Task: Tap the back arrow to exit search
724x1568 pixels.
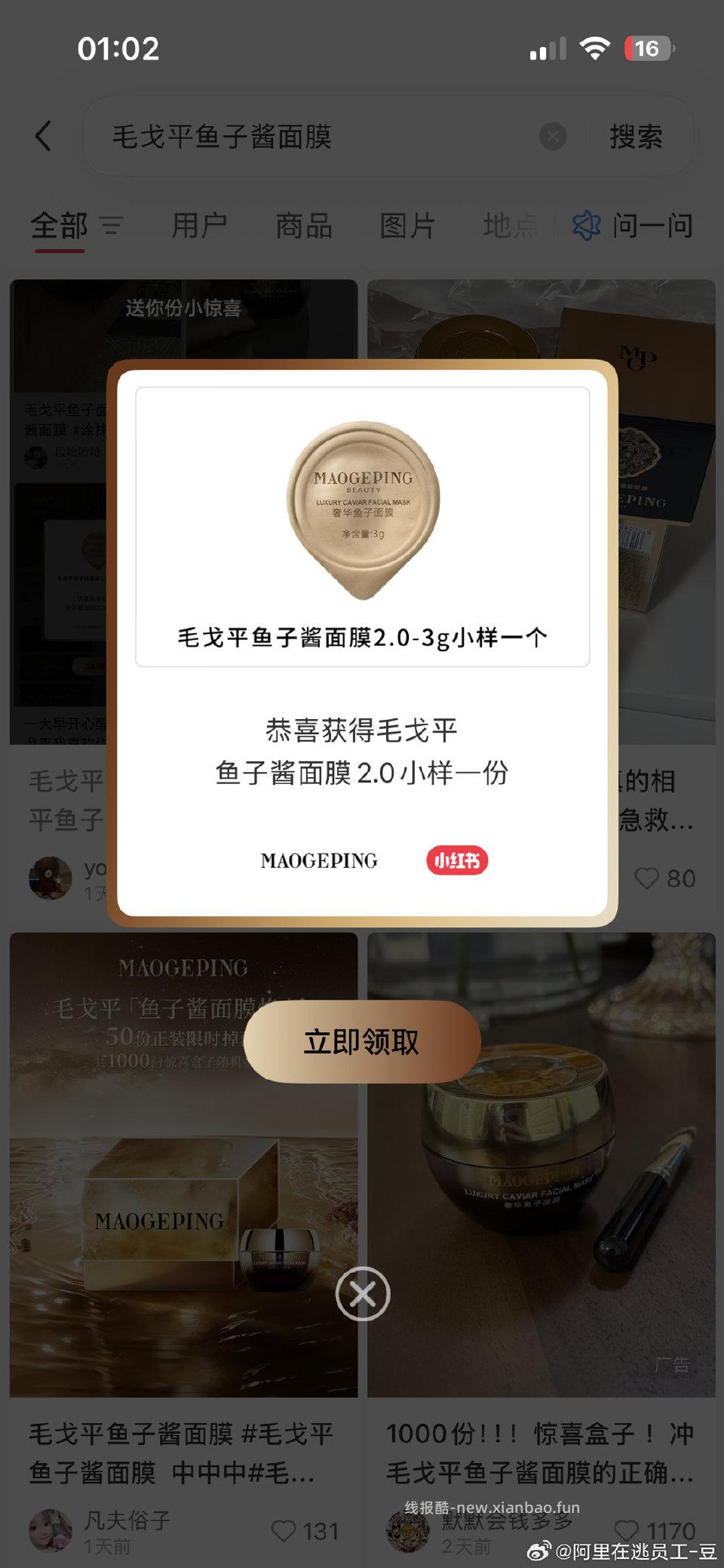Action: 43,136
